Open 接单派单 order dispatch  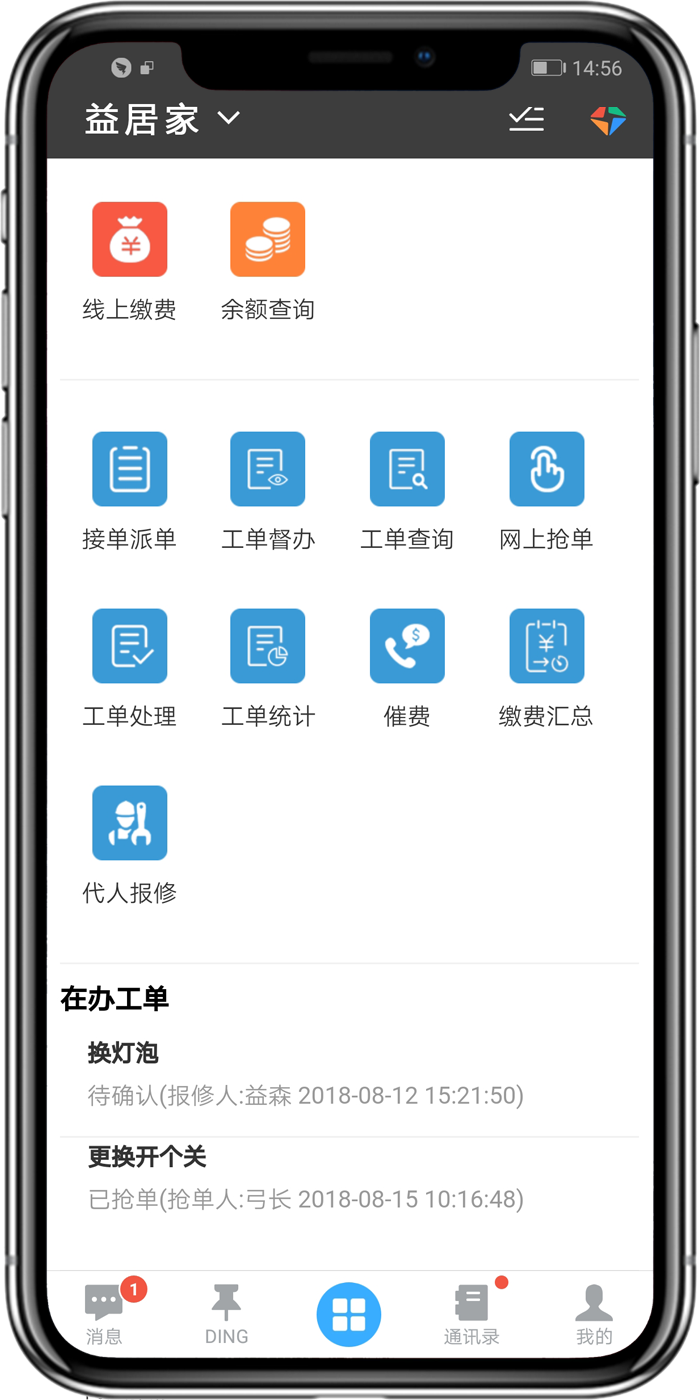point(130,492)
